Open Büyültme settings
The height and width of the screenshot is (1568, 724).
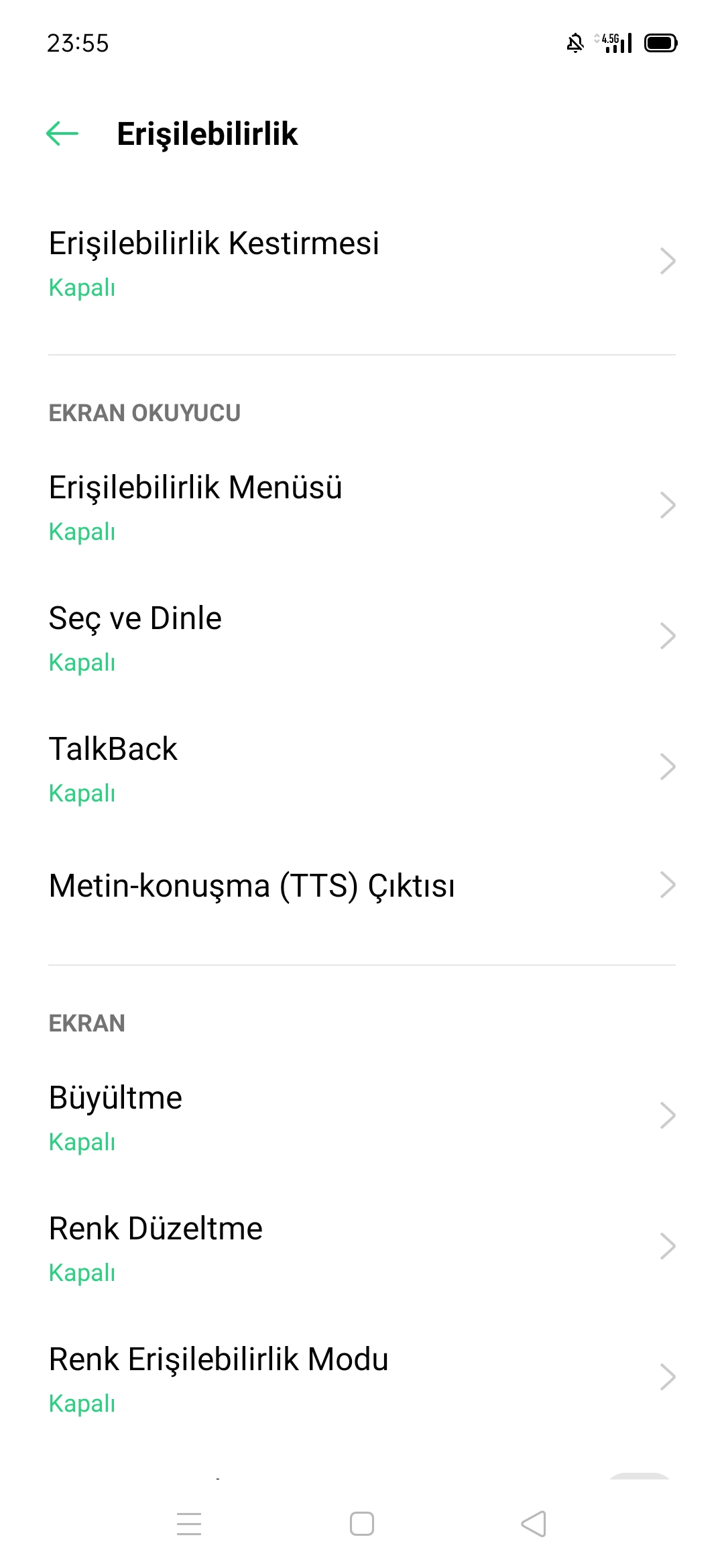(362, 1117)
